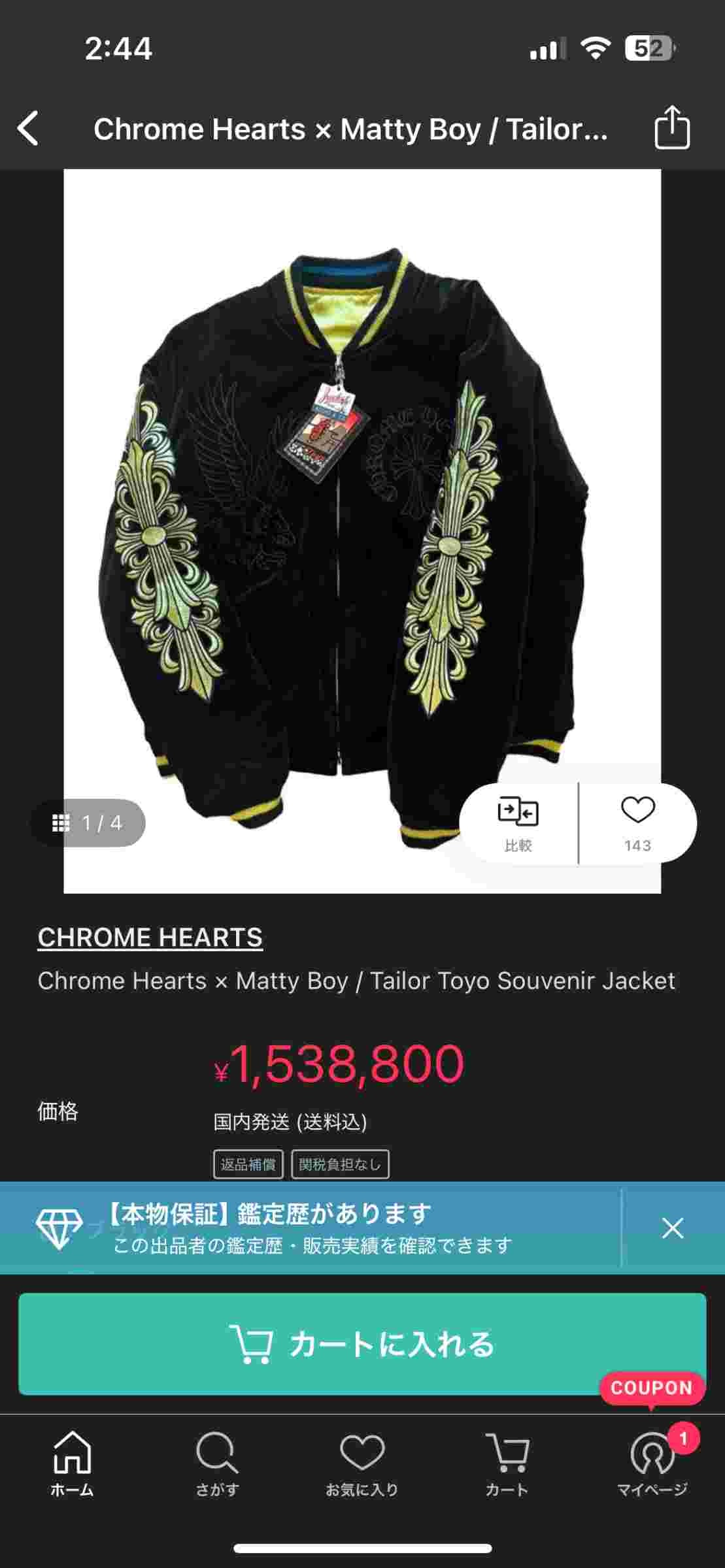Open the 1 / 4 image gallery grid

[88, 823]
